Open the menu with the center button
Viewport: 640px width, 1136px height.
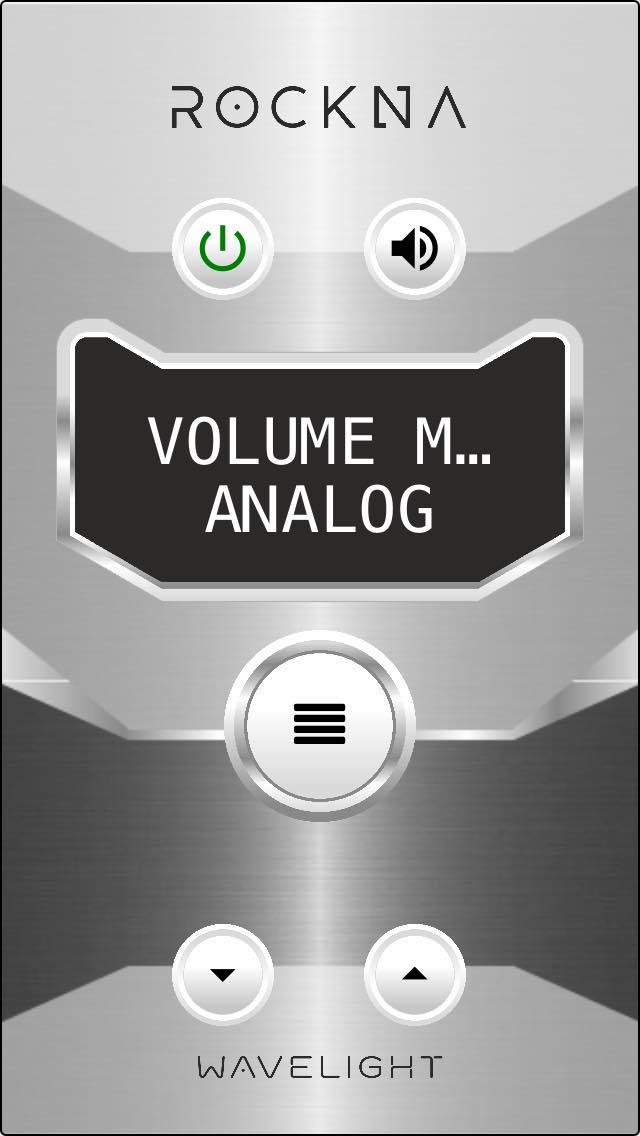click(x=320, y=724)
